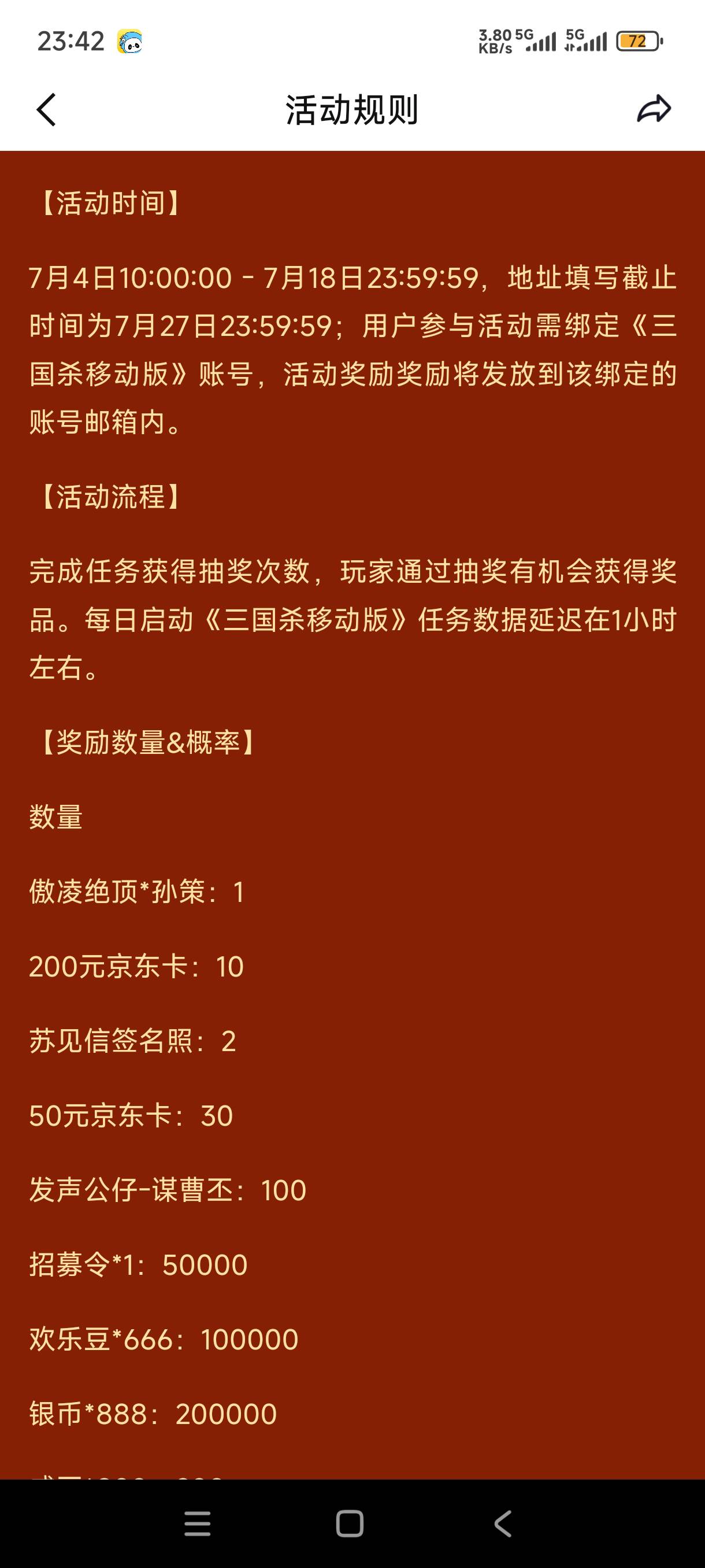Open recent apps from the navigation bar

pyautogui.click(x=197, y=1523)
